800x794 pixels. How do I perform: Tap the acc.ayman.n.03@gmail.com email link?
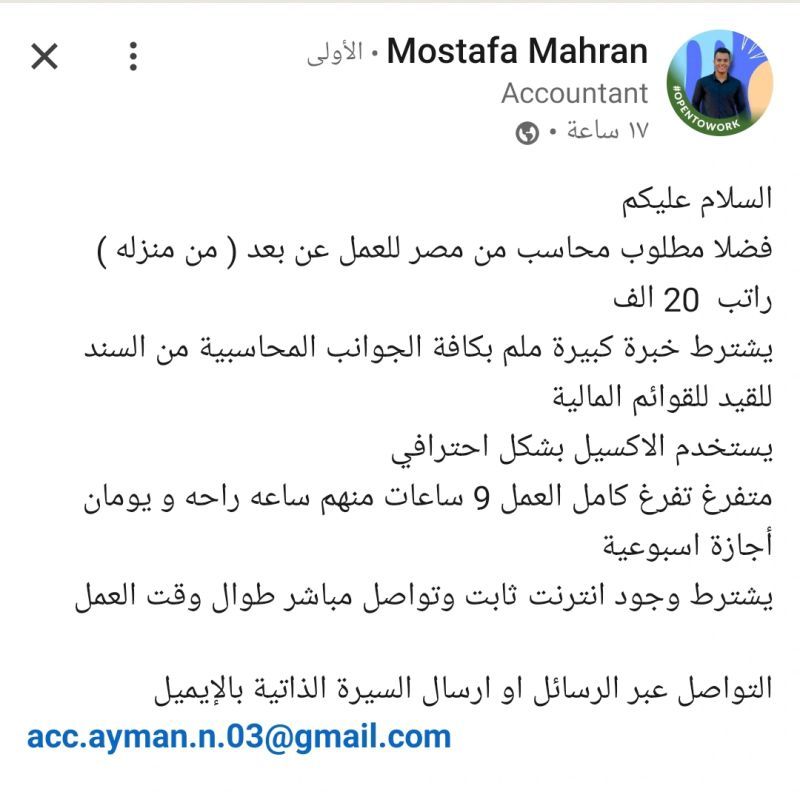tap(239, 738)
